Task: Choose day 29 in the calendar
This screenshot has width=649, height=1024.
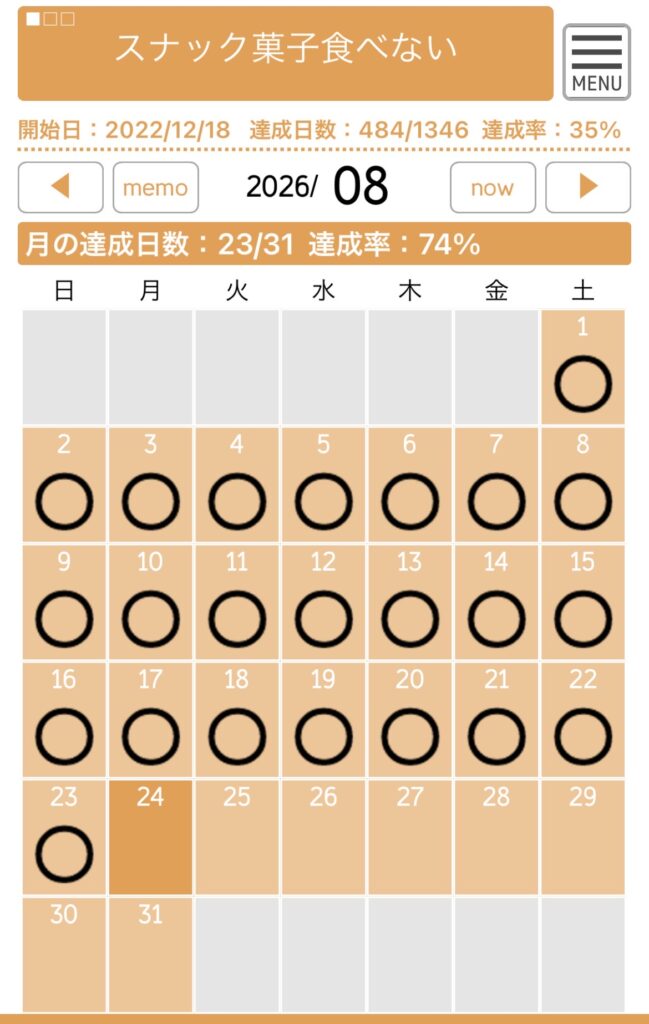Action: (583, 837)
